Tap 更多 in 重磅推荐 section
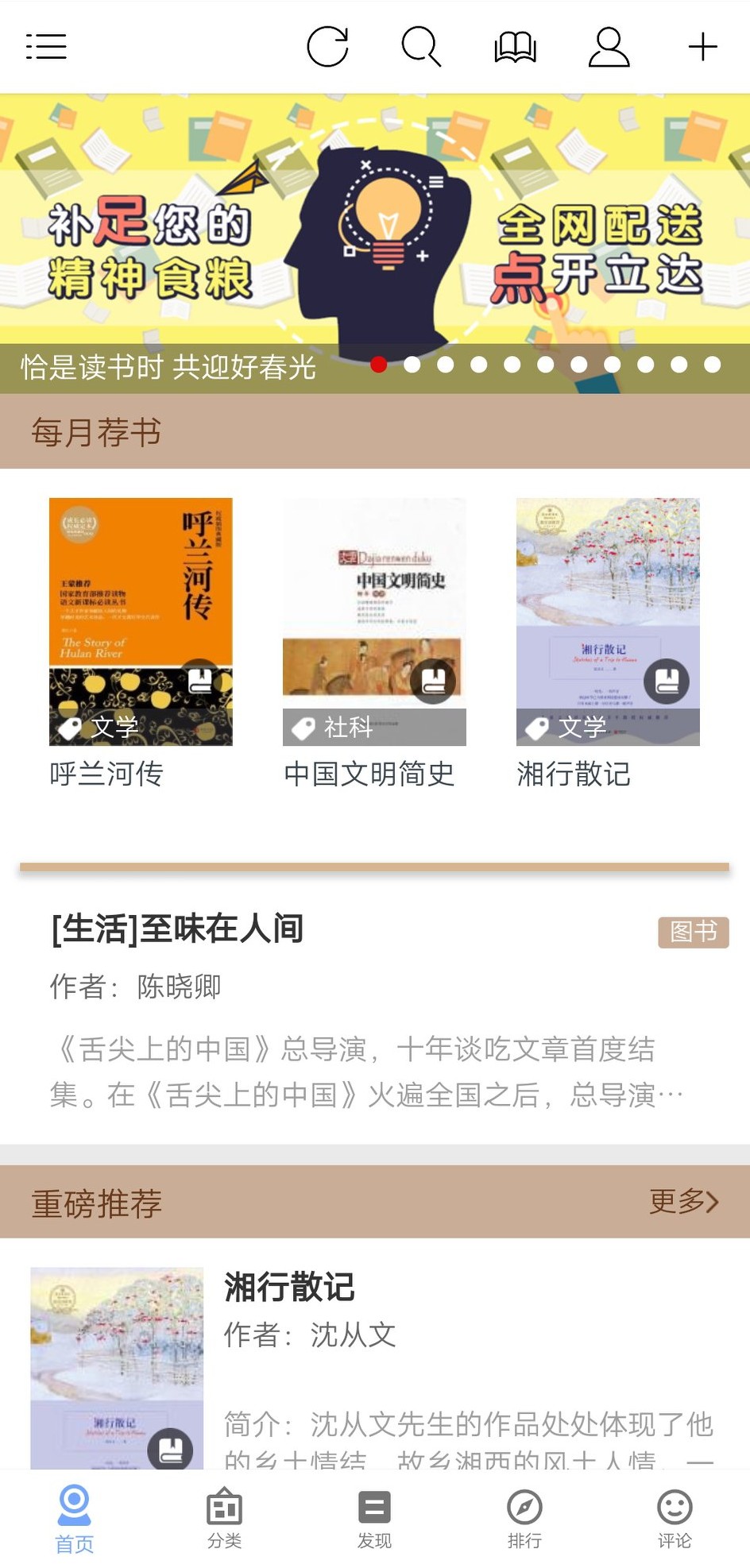This screenshot has width=750, height=1568. coord(683,1202)
